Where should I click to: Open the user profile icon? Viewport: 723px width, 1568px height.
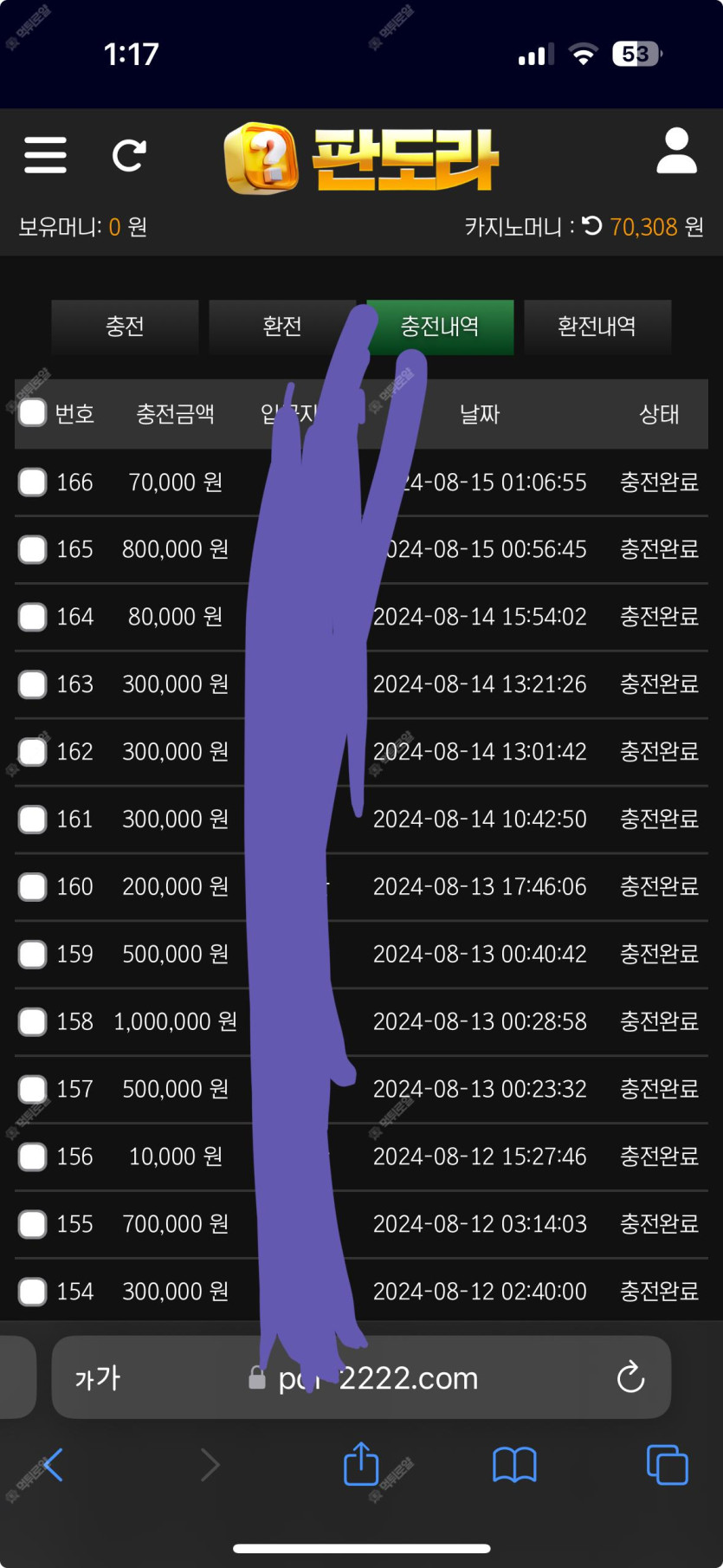[676, 151]
